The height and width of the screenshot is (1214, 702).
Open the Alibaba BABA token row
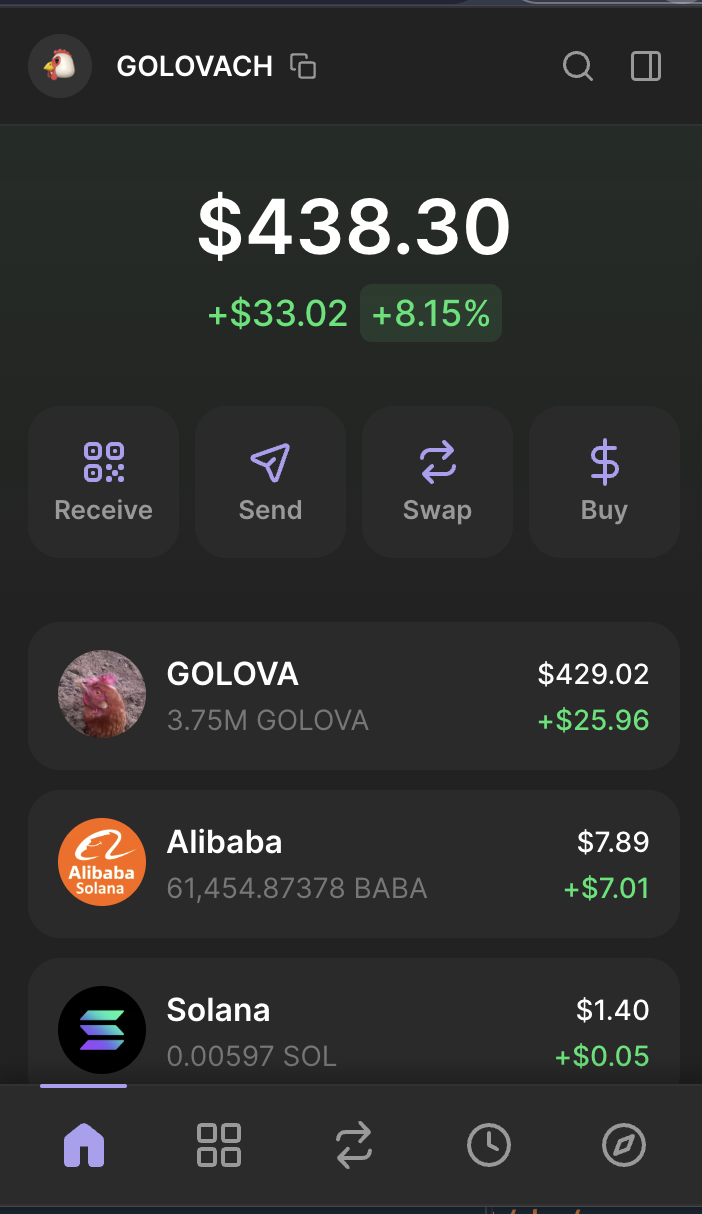353,864
